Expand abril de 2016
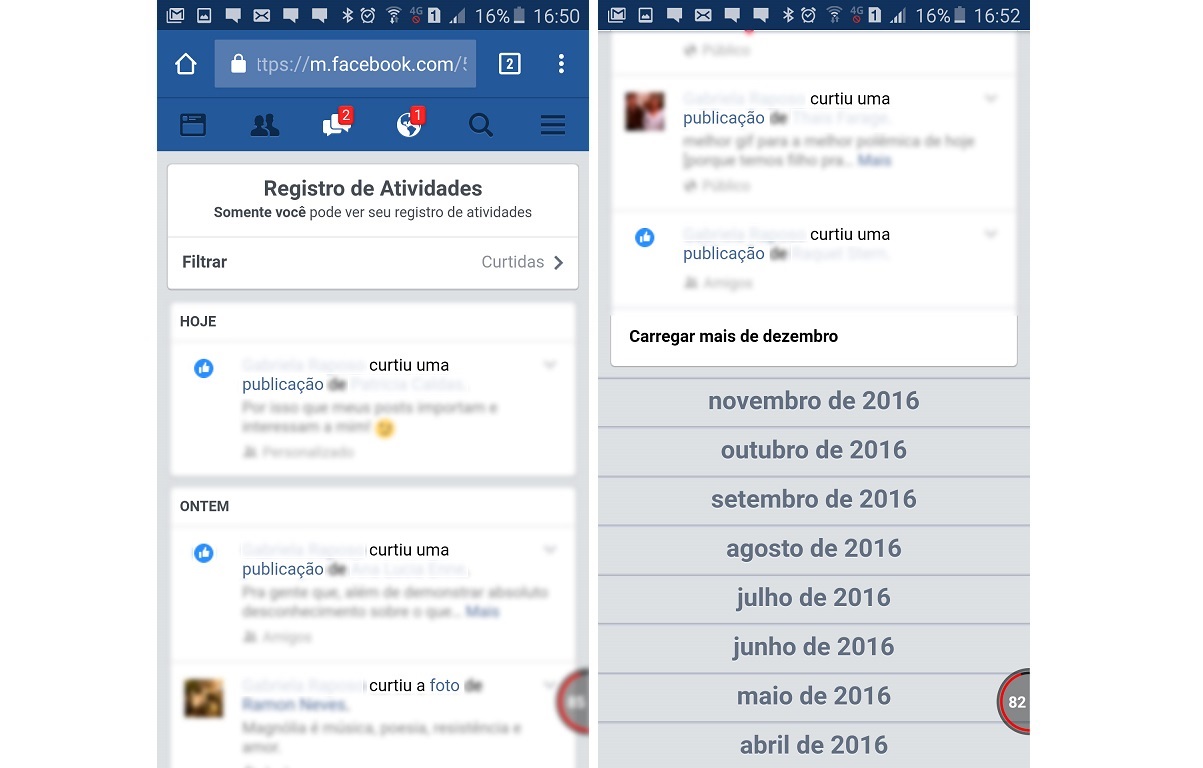 click(813, 745)
